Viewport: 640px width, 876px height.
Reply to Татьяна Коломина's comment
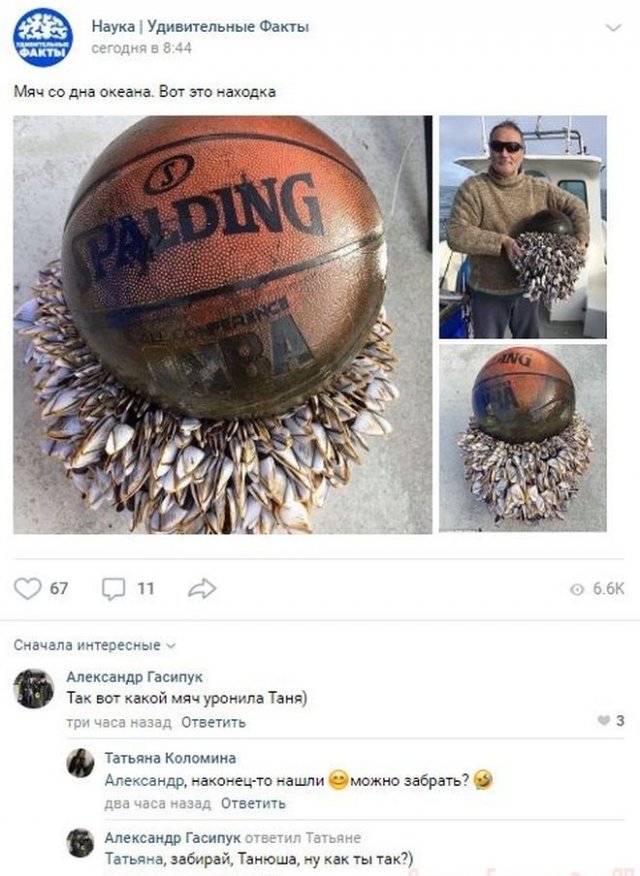(x=253, y=803)
